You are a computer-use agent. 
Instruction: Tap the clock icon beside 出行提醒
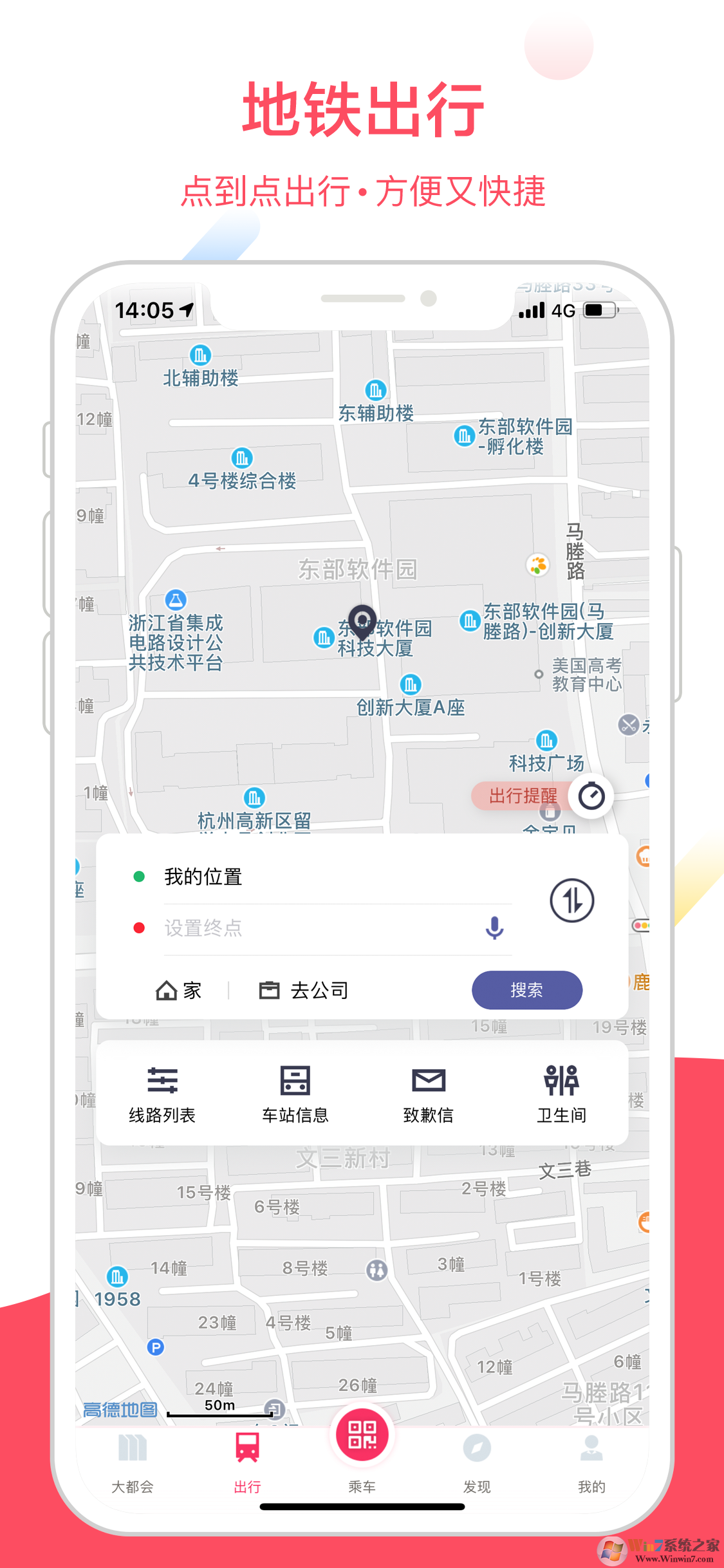tap(591, 796)
